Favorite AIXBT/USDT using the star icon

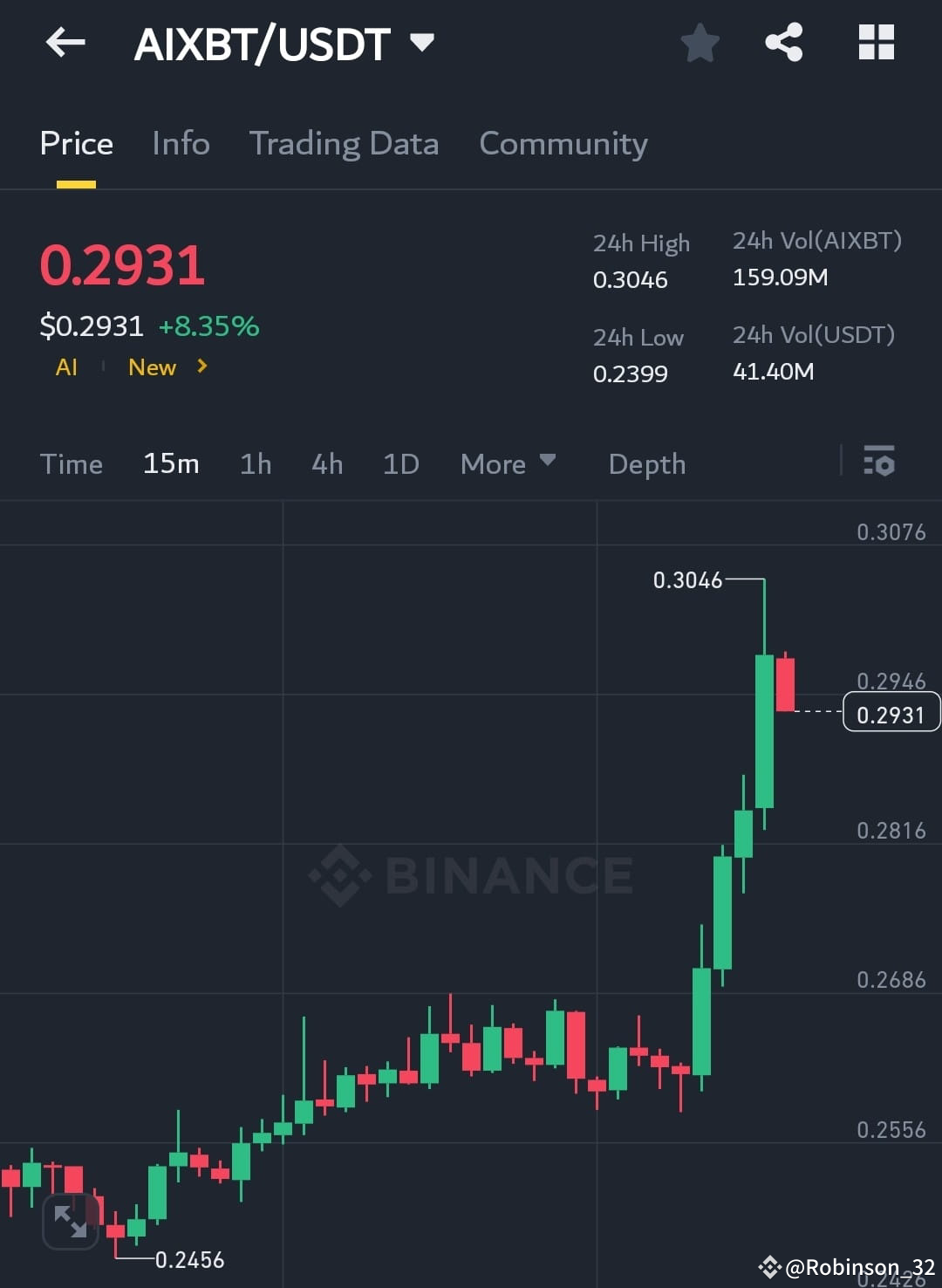(x=700, y=42)
